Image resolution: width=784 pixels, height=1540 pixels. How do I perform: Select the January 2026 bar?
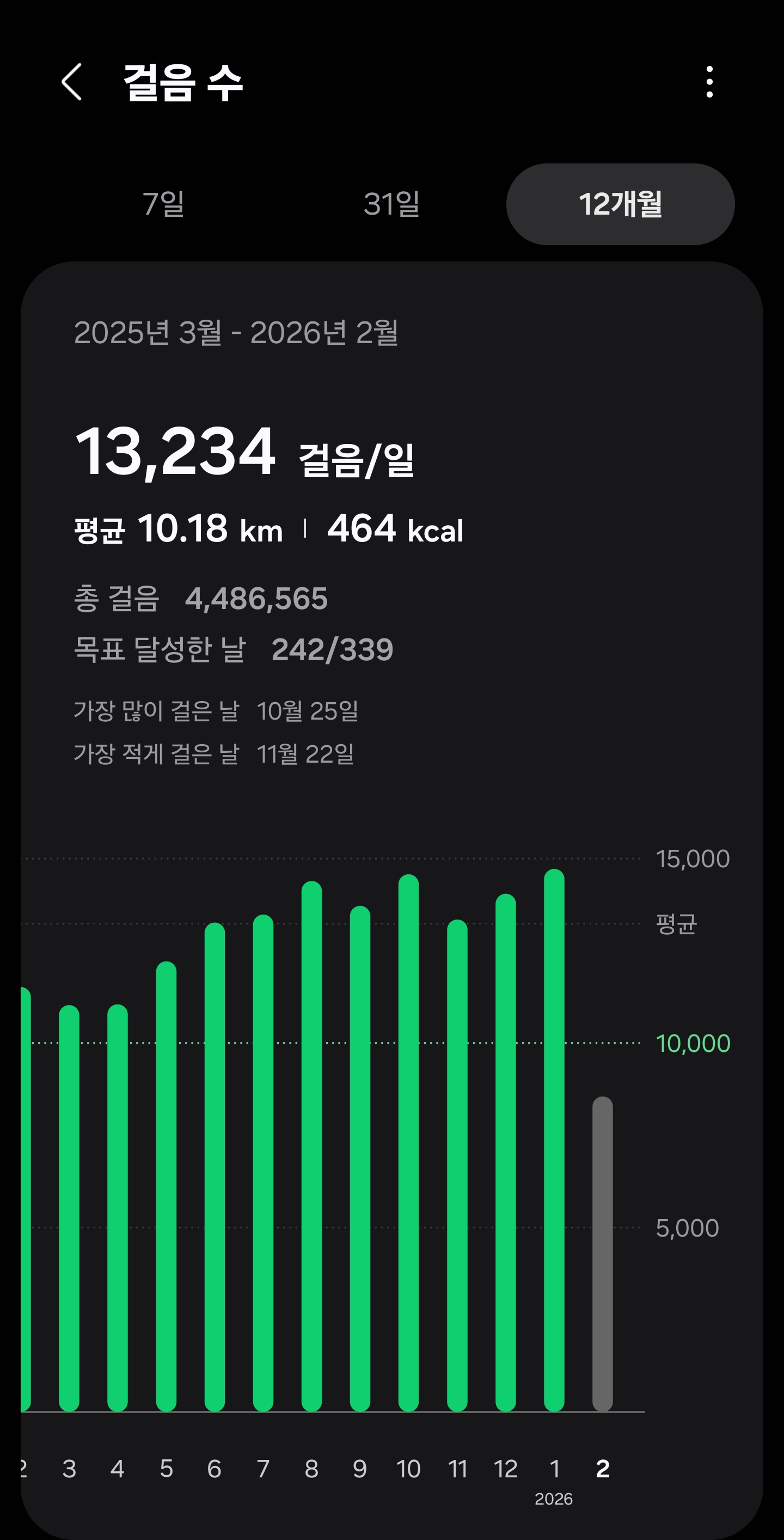click(x=554, y=1142)
